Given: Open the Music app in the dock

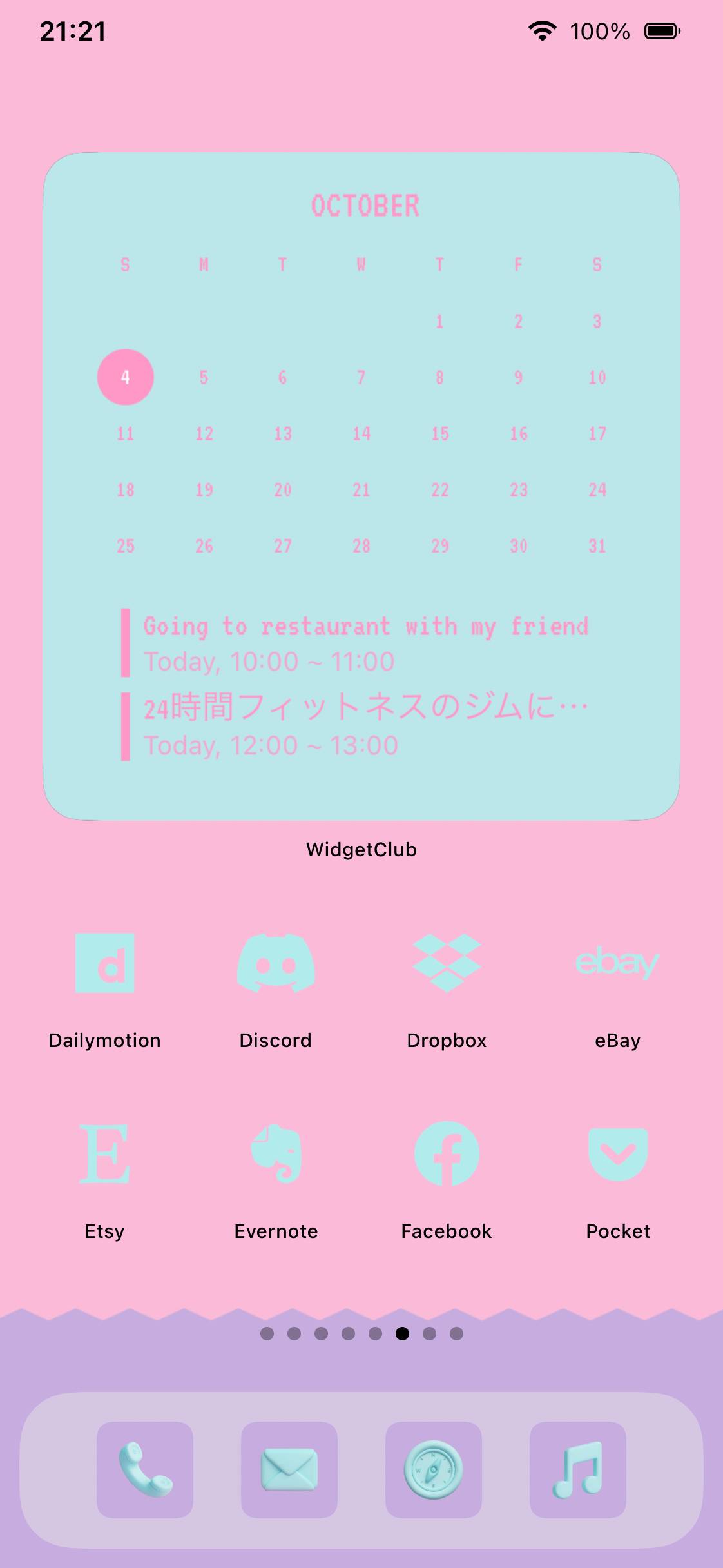Looking at the screenshot, I should coord(578,1470).
